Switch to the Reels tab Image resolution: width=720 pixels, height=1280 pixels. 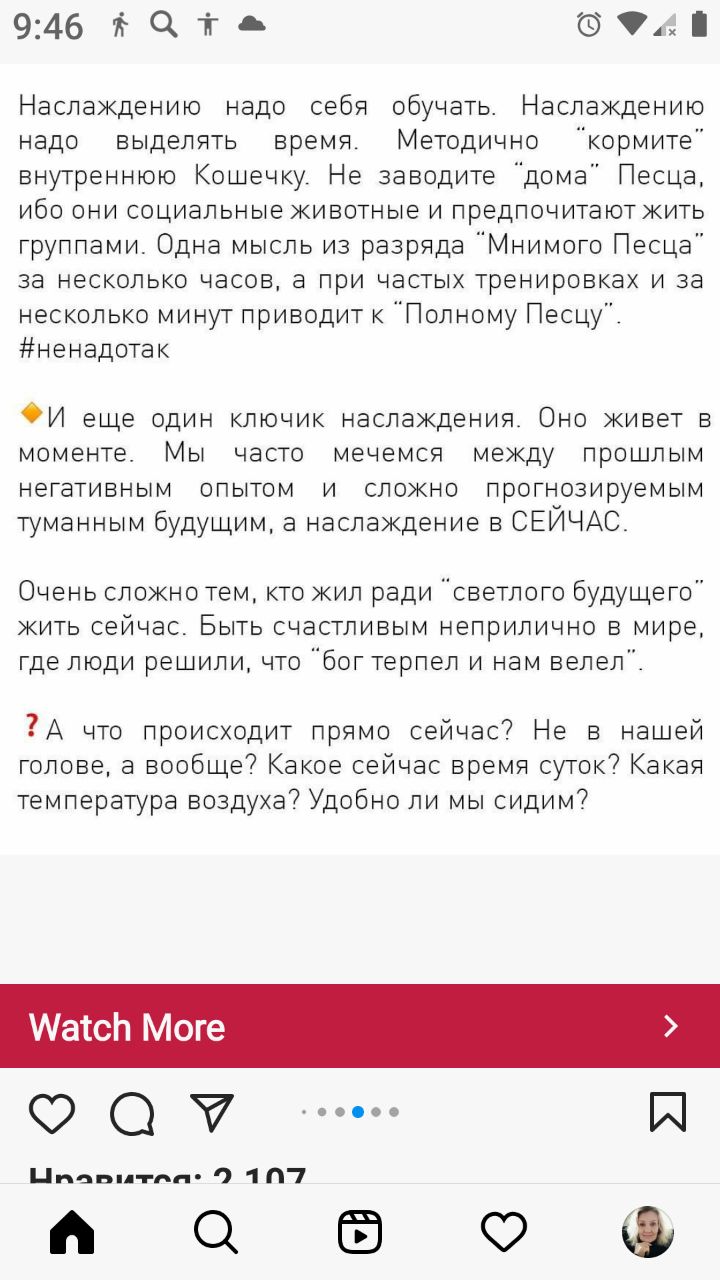pyautogui.click(x=360, y=1232)
